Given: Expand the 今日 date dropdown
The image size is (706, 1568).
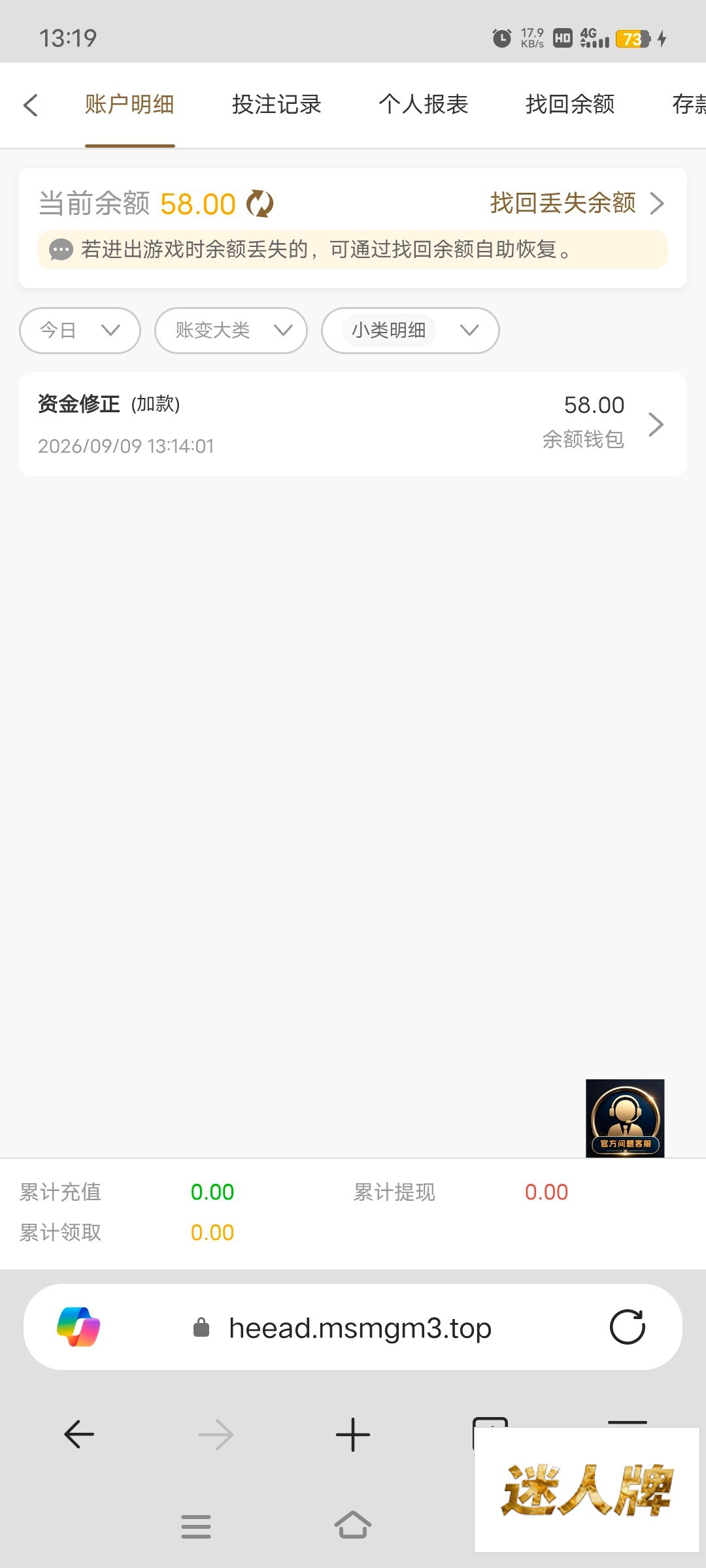Looking at the screenshot, I should [80, 331].
